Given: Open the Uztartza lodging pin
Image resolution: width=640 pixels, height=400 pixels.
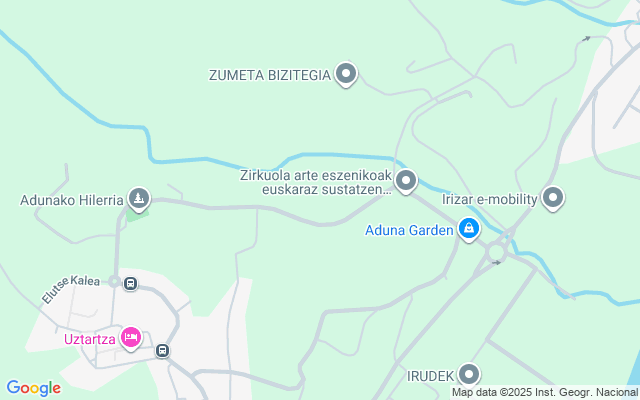Looking at the screenshot, I should coord(130,337).
